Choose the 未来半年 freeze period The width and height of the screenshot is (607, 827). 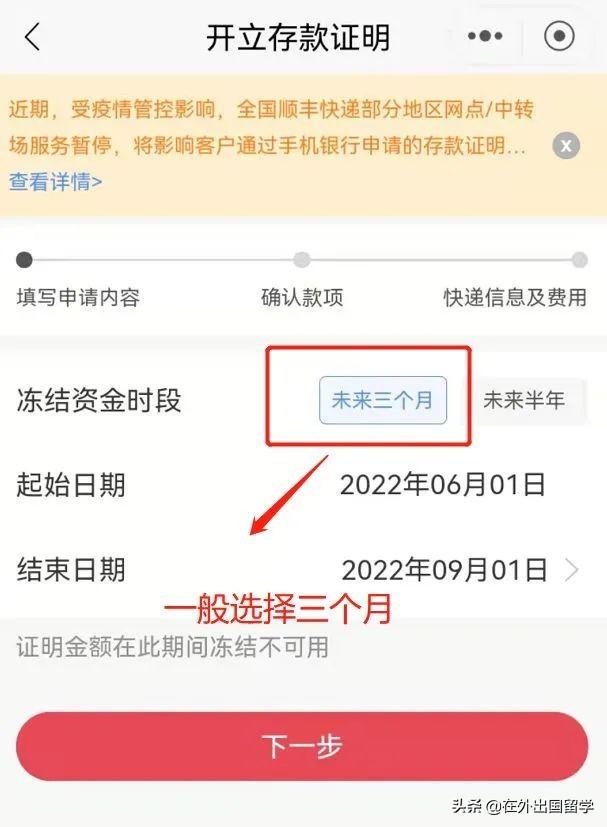tap(524, 400)
